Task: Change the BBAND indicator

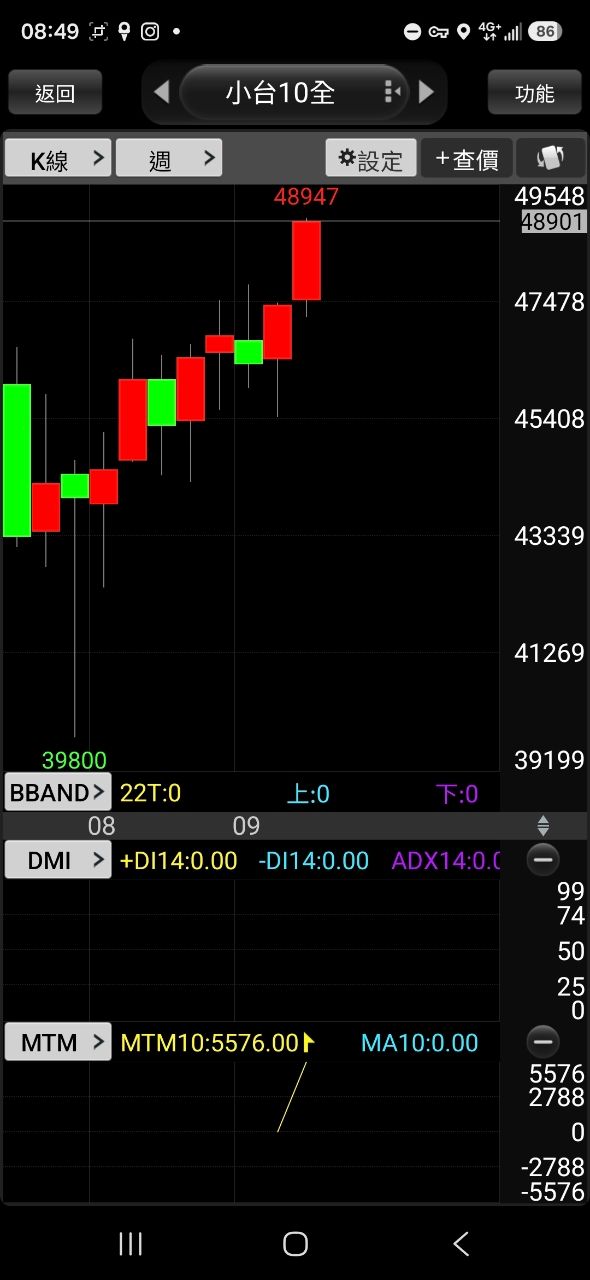Action: click(58, 793)
